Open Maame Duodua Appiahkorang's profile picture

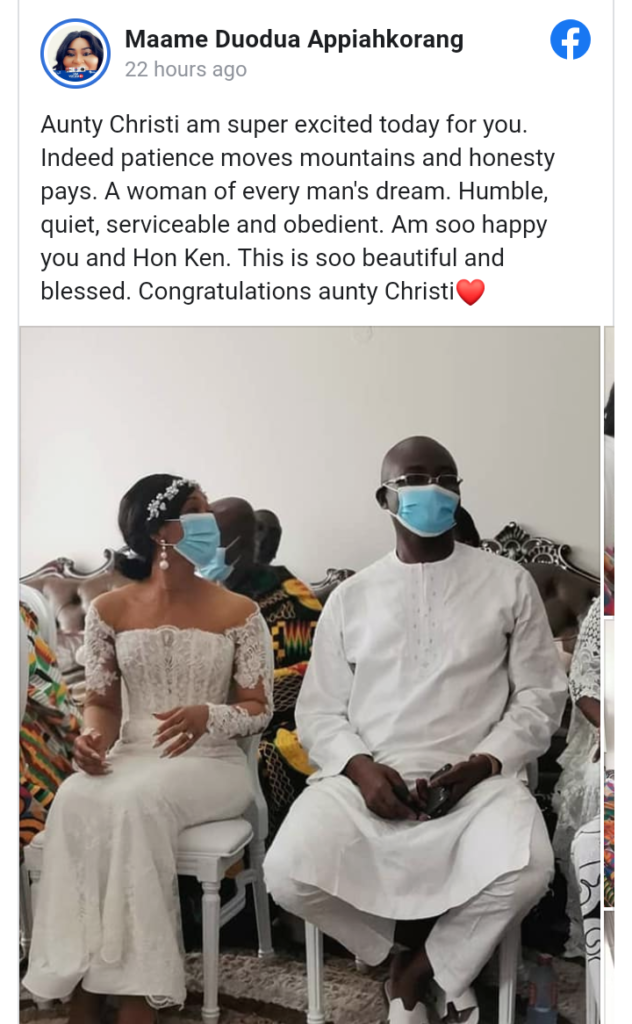tap(76, 53)
